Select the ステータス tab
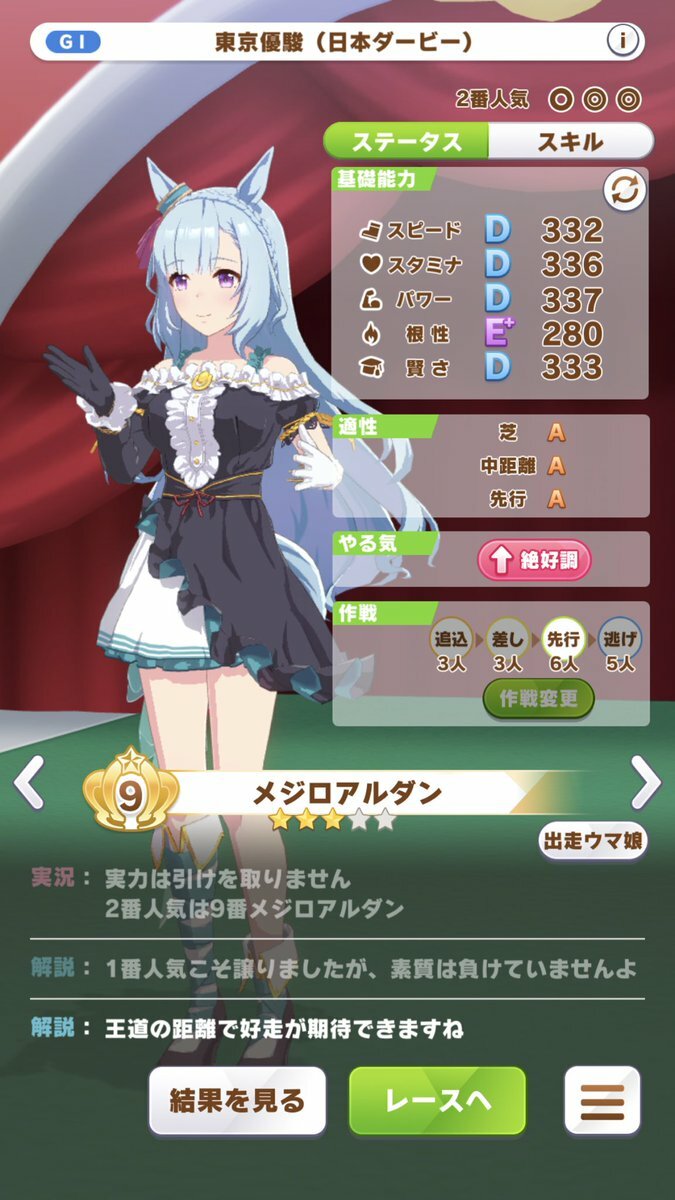Viewport: 675px width, 1200px height. click(410, 141)
